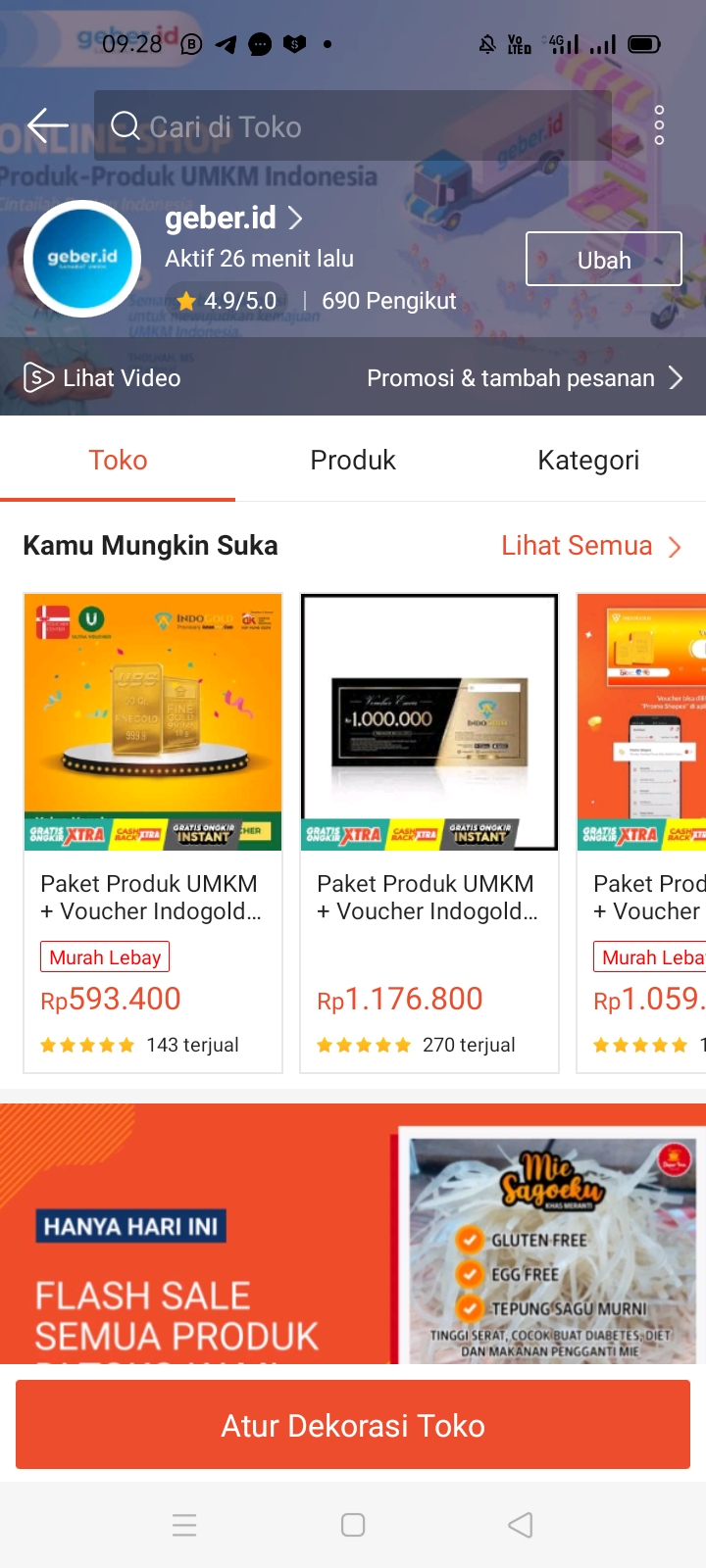Screen dimensions: 706x1568
Task: Go back using the top-left arrow
Action: tap(47, 125)
